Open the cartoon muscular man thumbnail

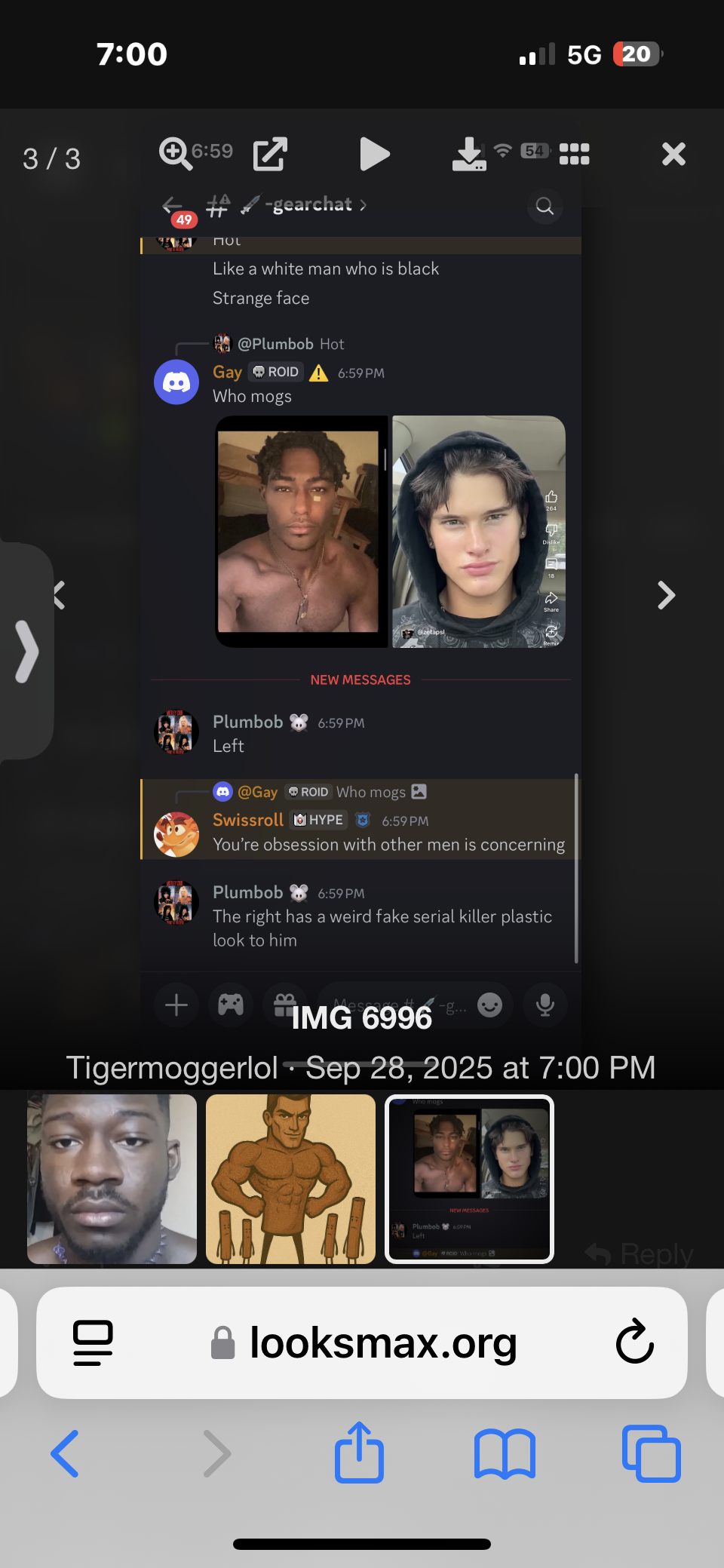(x=290, y=1179)
